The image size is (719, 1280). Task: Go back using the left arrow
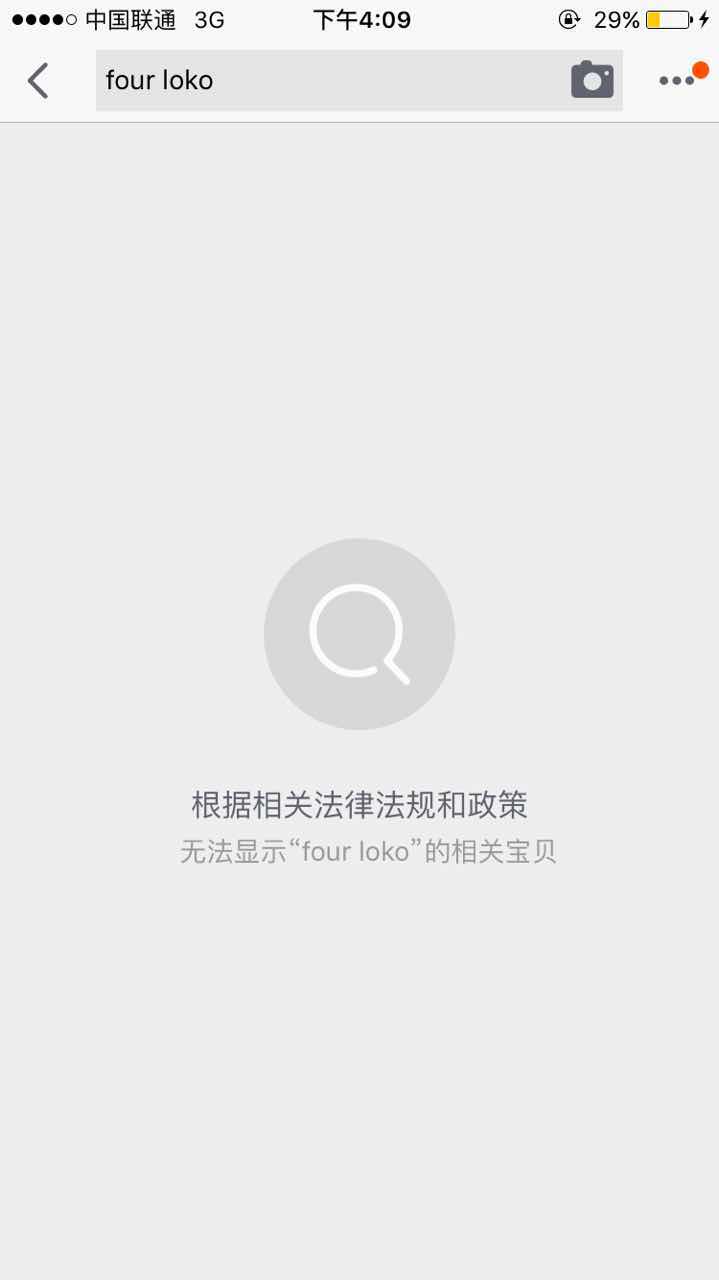38,80
